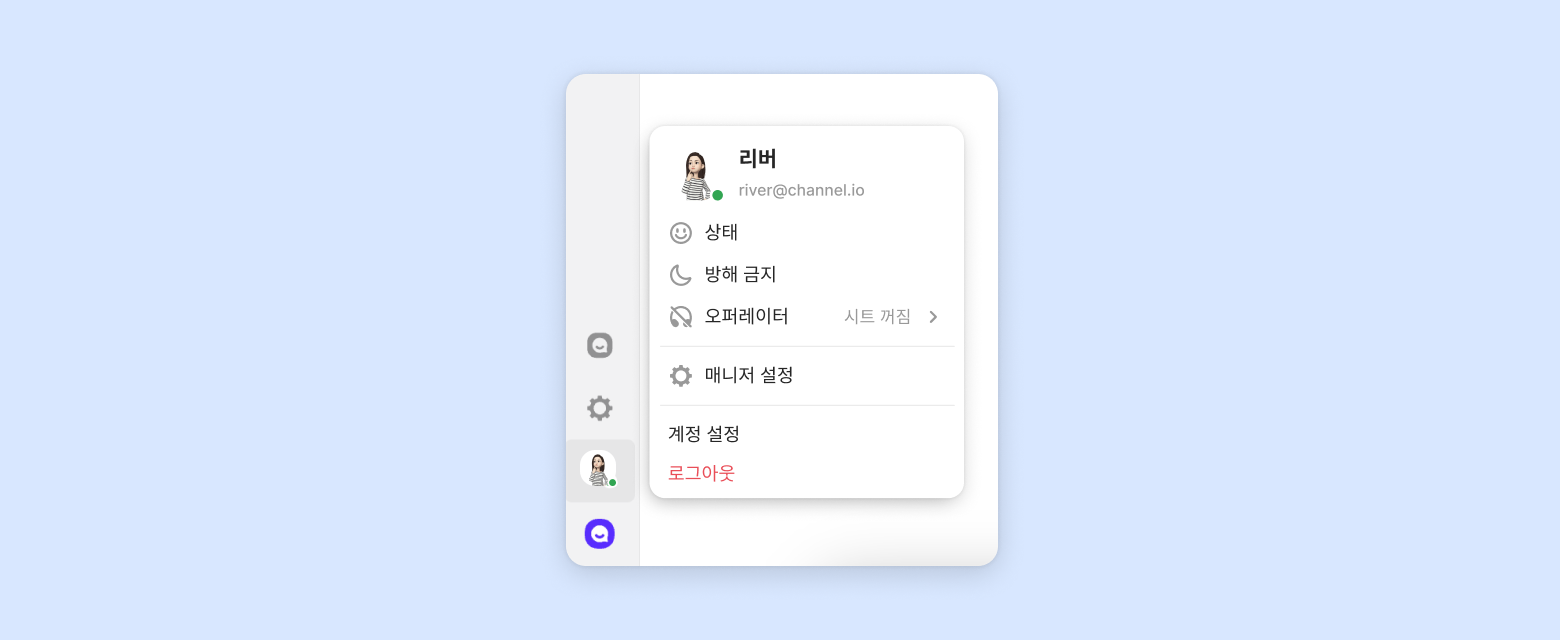The width and height of the screenshot is (1560, 640).
Task: Open the 상태 status menu item
Action: coord(721,233)
